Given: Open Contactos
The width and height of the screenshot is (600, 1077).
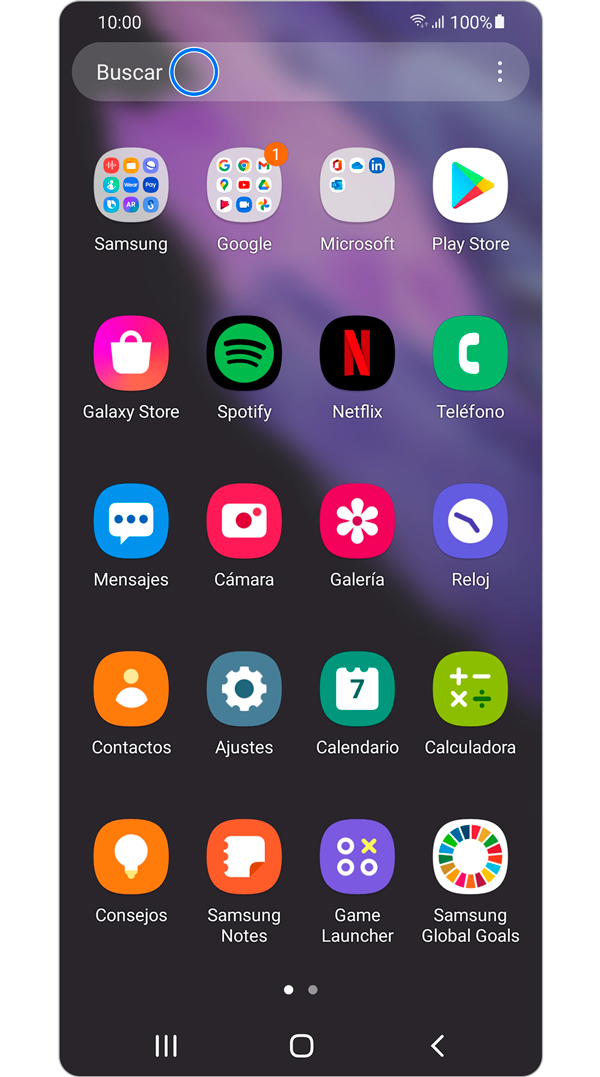Looking at the screenshot, I should coord(131,690).
